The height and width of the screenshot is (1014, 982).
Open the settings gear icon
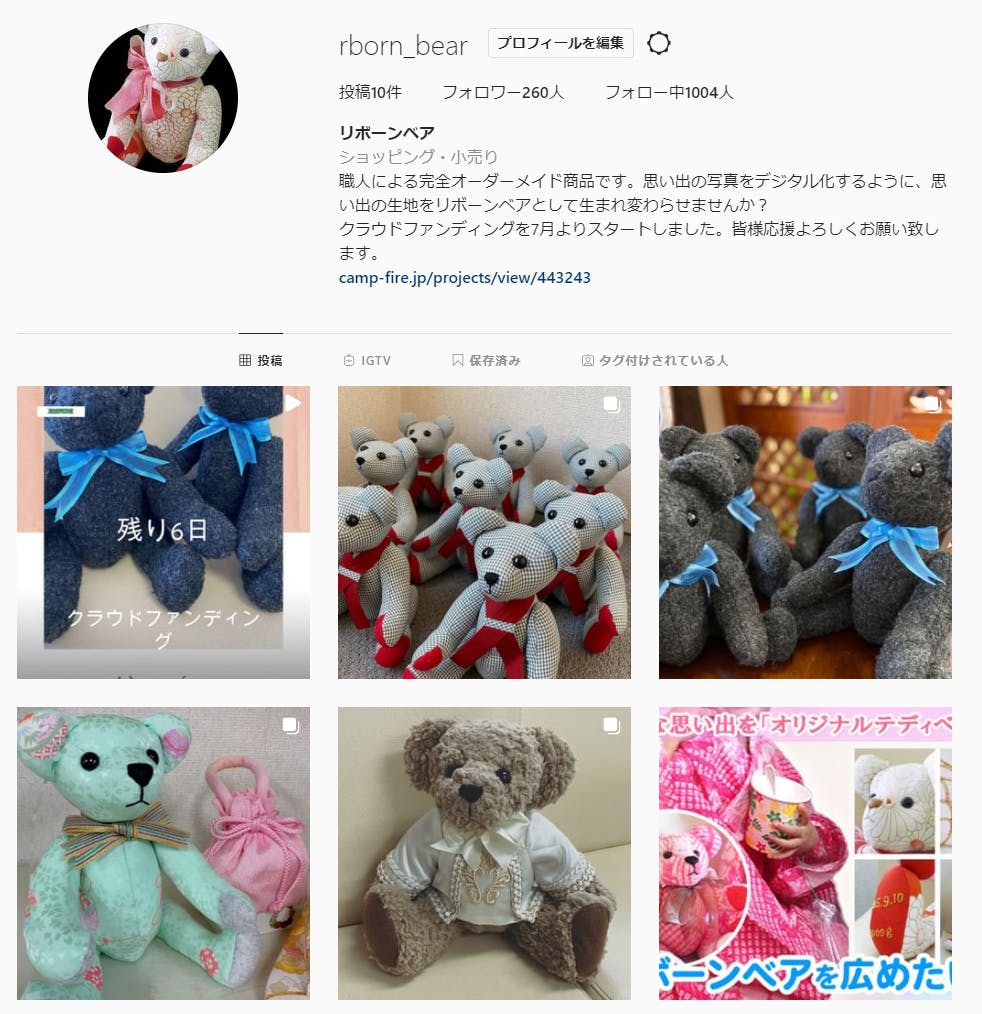pos(659,43)
